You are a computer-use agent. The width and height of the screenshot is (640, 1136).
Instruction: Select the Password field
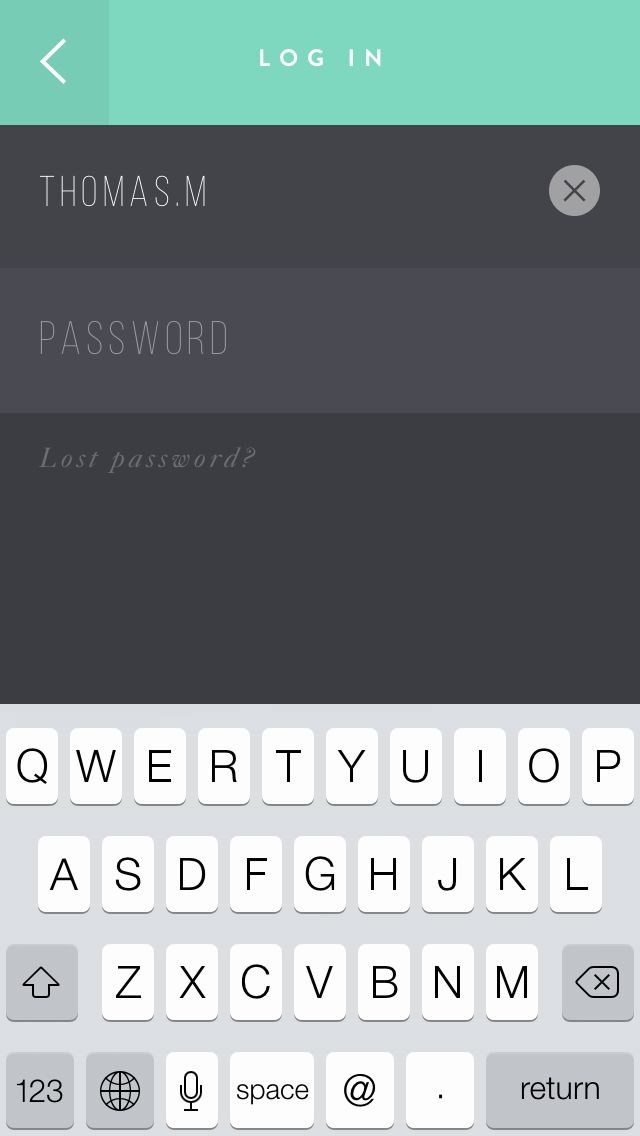pyautogui.click(x=320, y=340)
